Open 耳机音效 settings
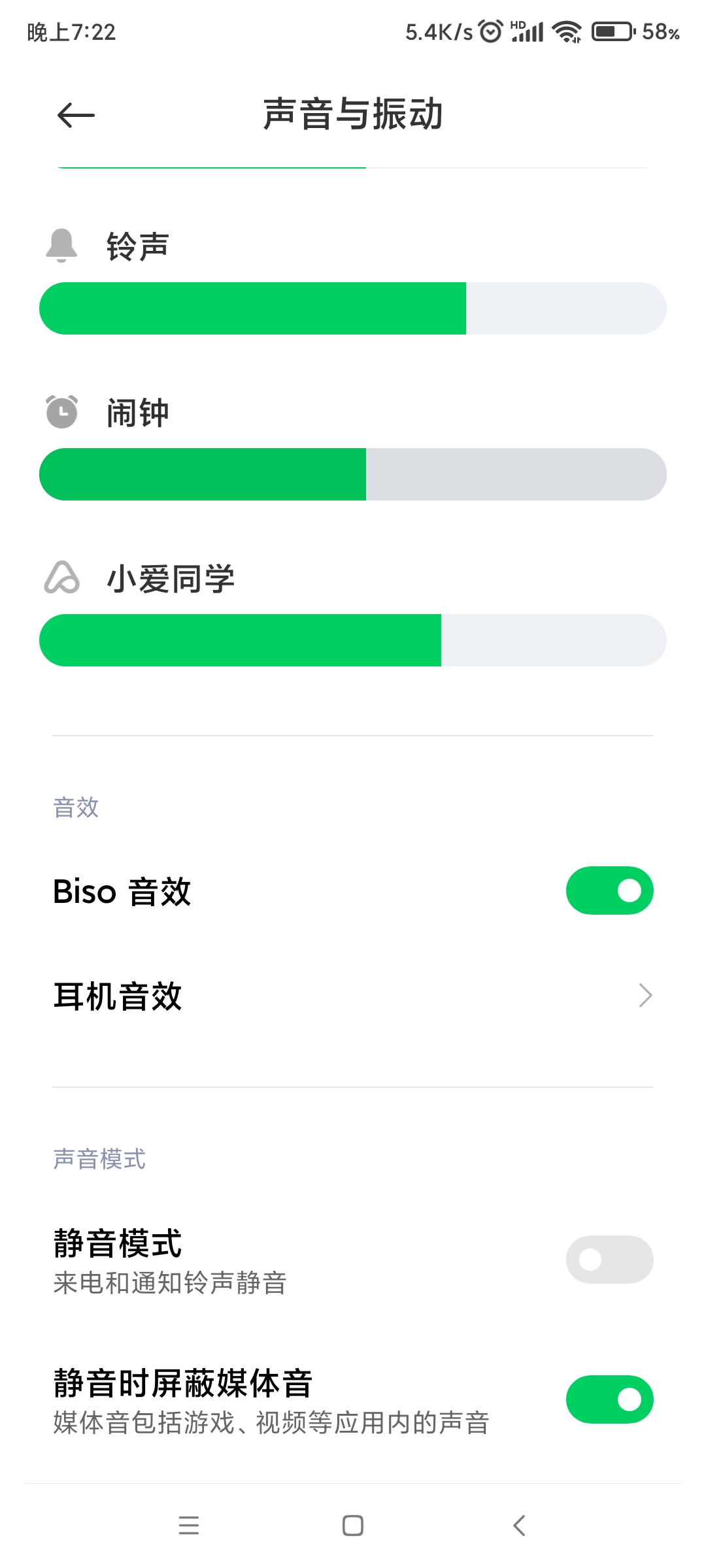 (353, 996)
